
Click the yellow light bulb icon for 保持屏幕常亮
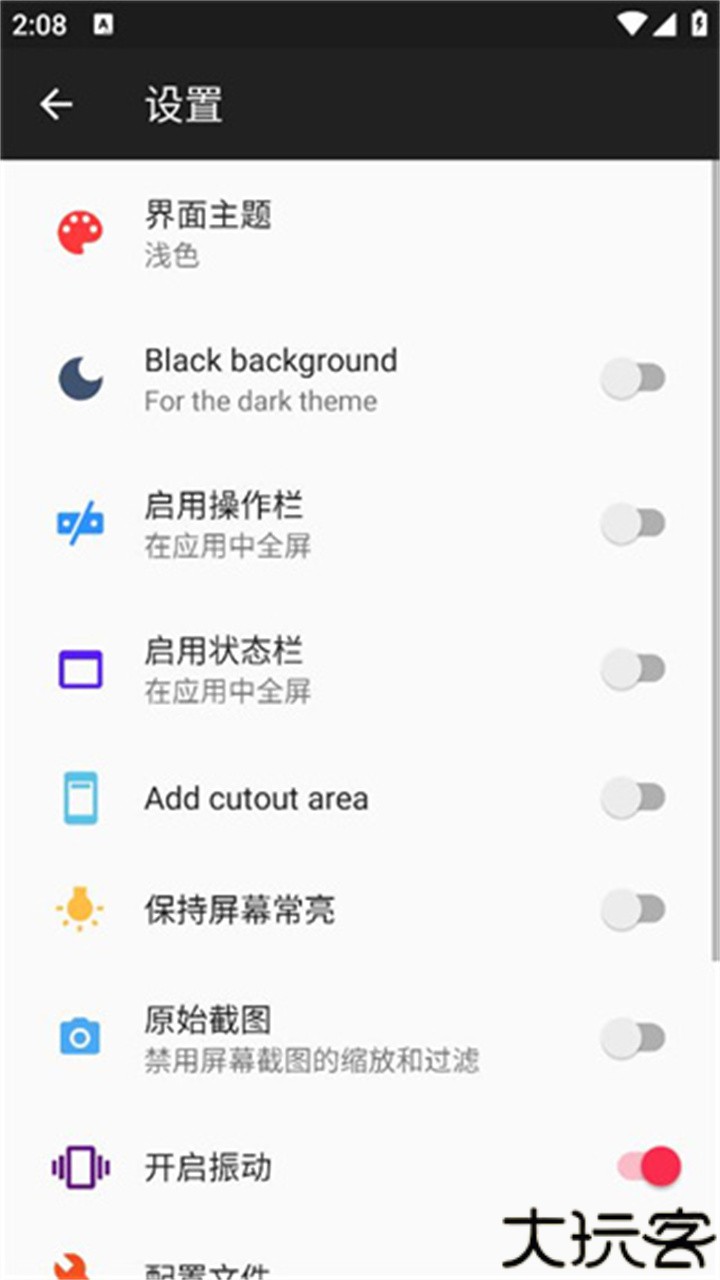point(79,908)
